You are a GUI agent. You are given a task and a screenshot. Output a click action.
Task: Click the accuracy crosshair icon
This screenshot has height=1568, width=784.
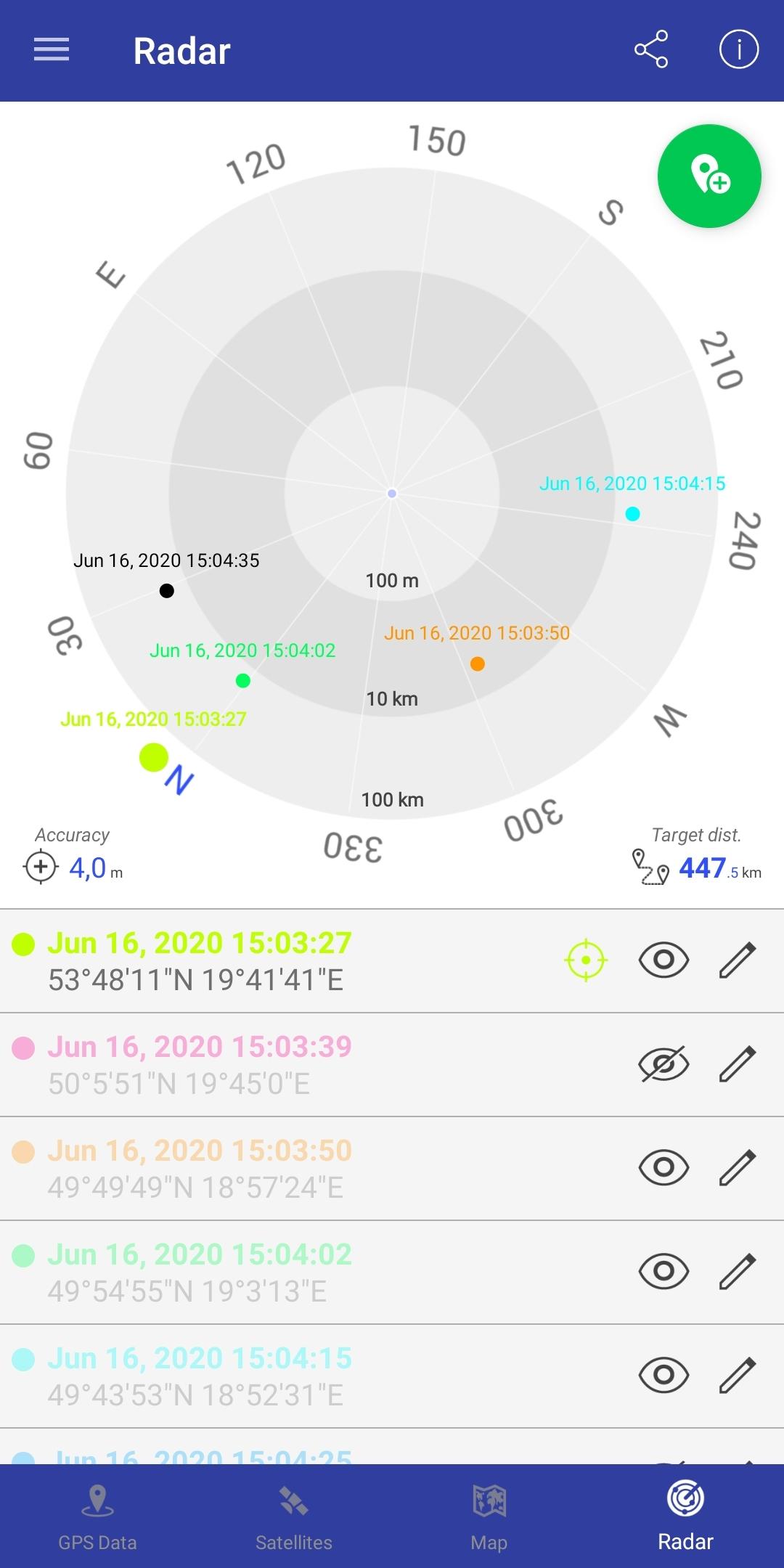41,867
